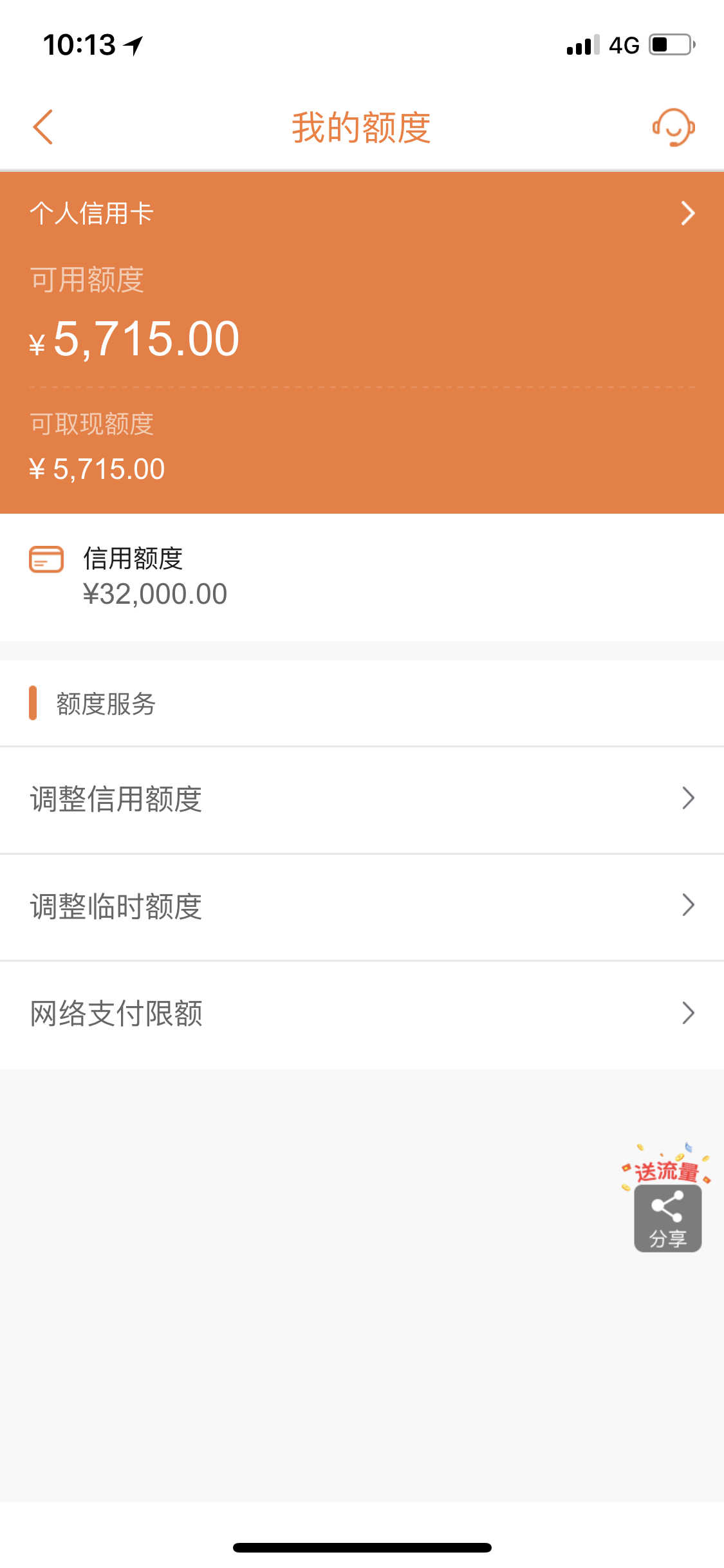The width and height of the screenshot is (724, 1568).
Task: Open 调整临时额度 option
Action: pos(360,906)
